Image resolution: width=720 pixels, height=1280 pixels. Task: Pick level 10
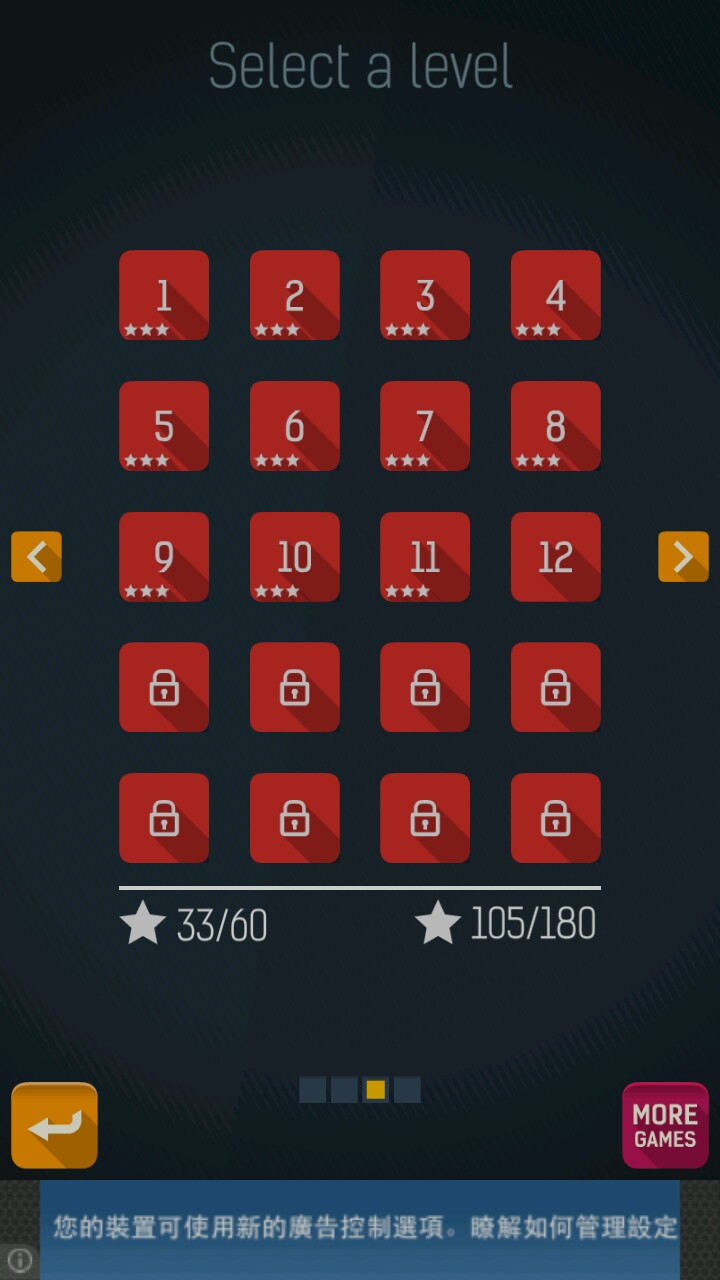295,557
